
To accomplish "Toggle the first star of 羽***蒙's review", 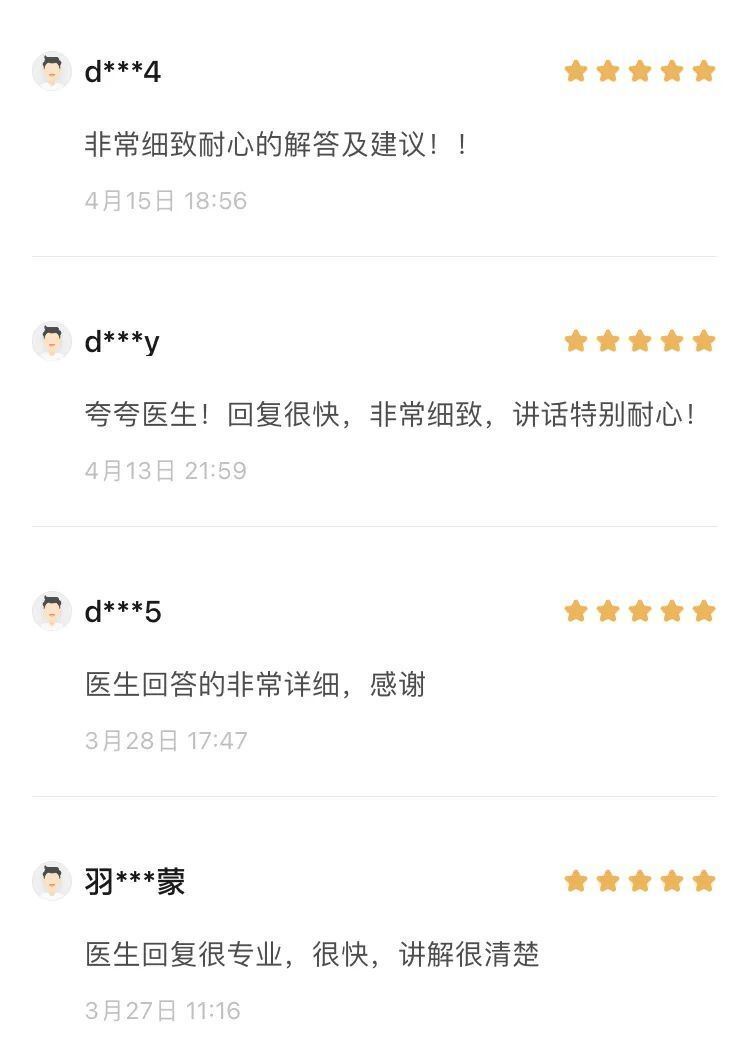I will coord(574,882).
